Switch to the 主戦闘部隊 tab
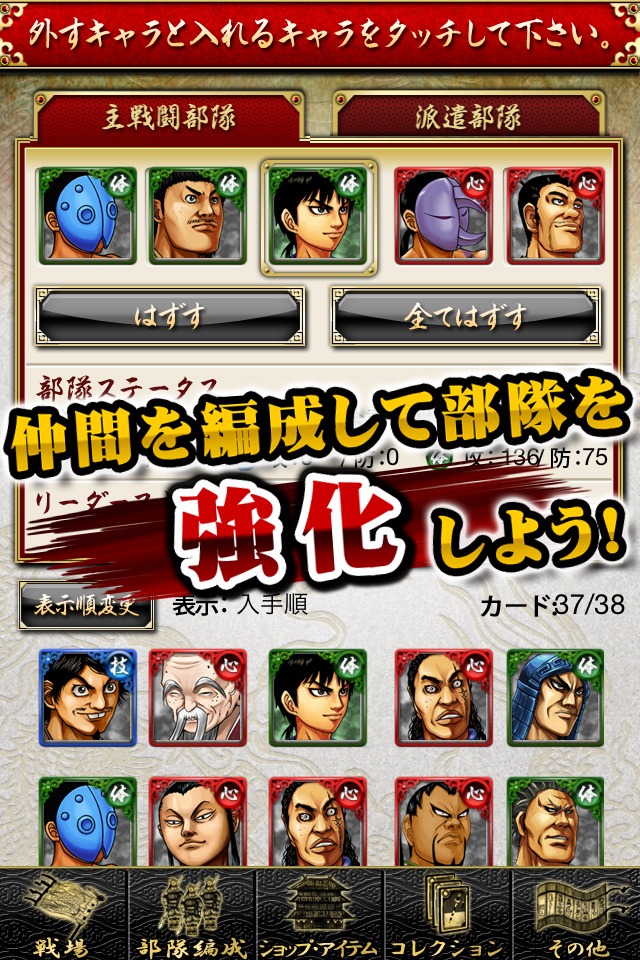 point(168,118)
